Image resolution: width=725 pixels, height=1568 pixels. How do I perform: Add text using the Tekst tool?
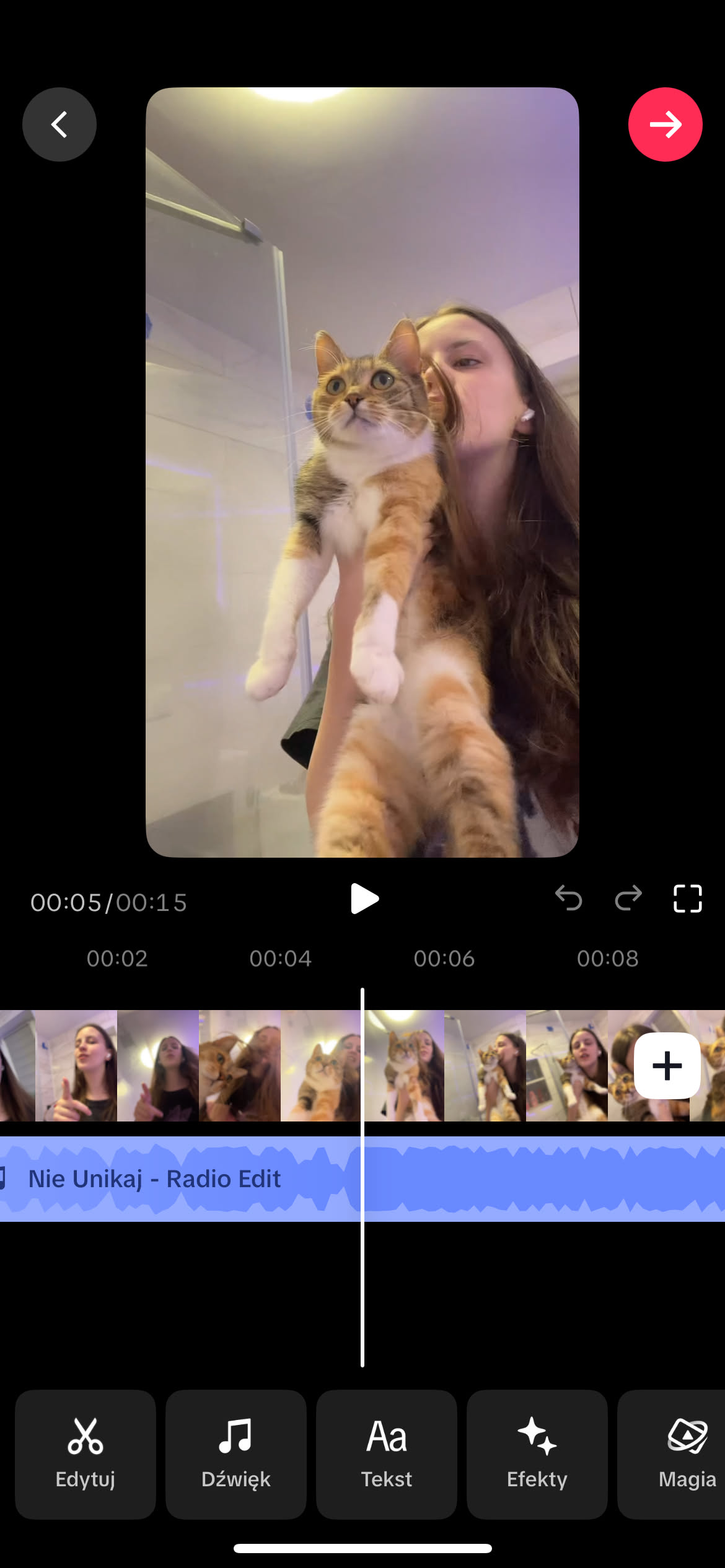point(387,1453)
